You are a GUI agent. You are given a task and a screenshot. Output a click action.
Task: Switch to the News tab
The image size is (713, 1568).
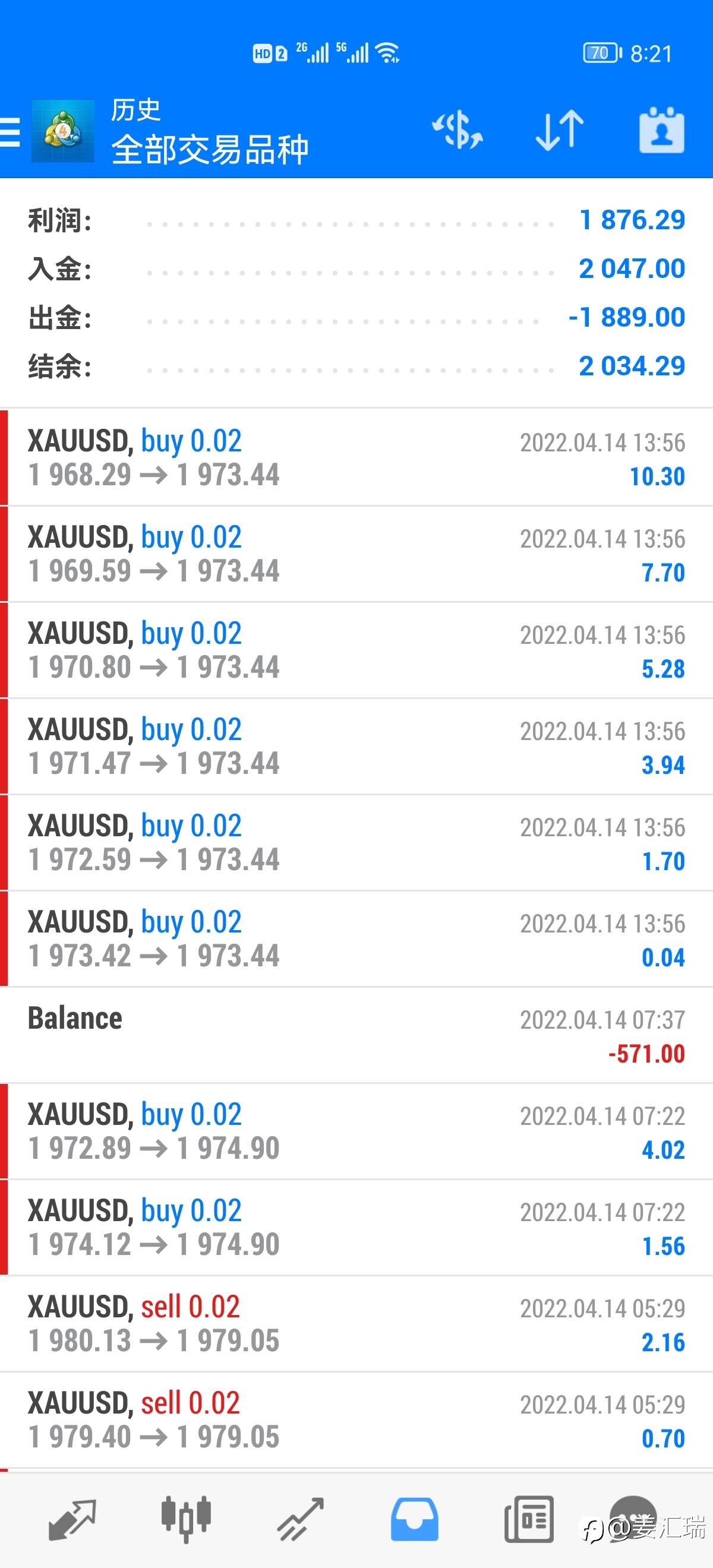point(528,1519)
